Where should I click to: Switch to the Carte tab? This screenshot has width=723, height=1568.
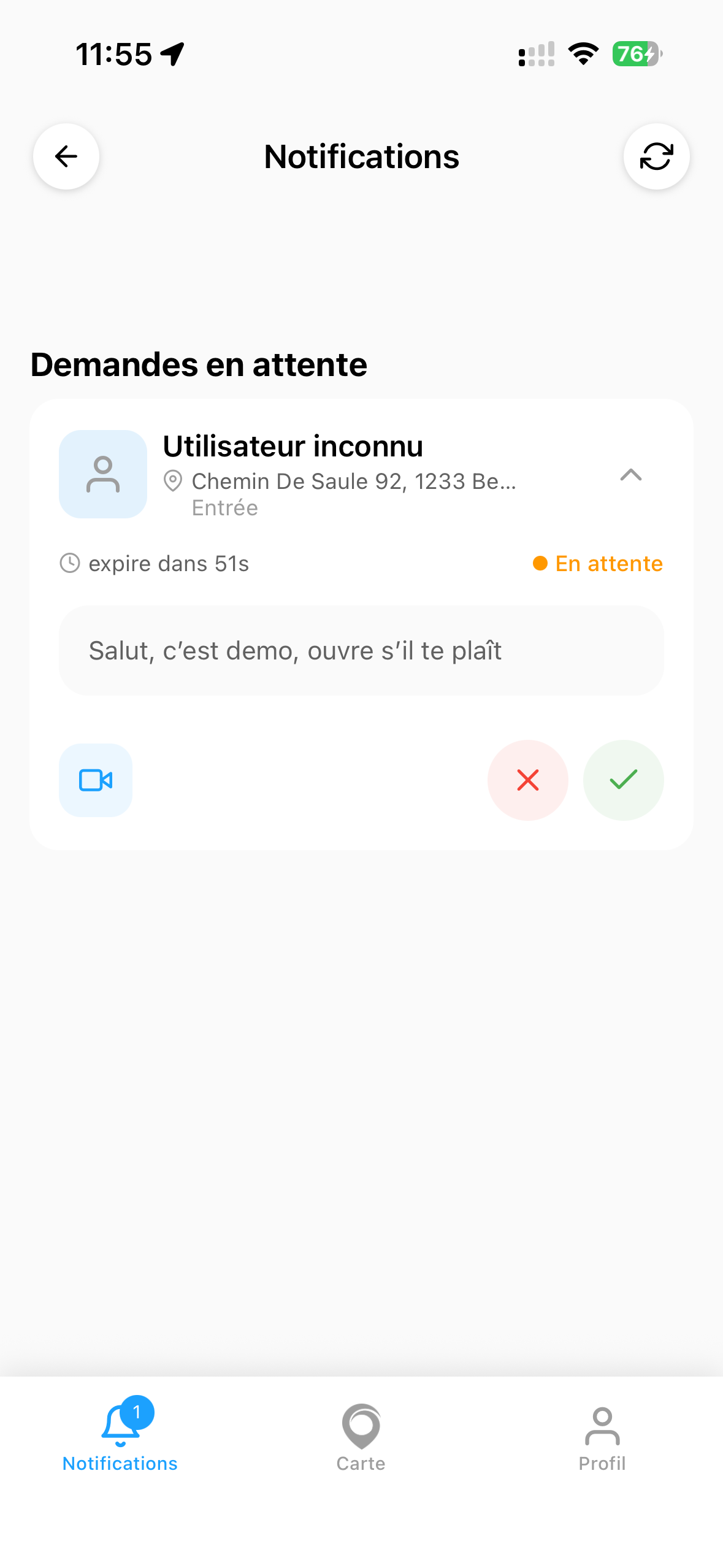coord(361,1448)
